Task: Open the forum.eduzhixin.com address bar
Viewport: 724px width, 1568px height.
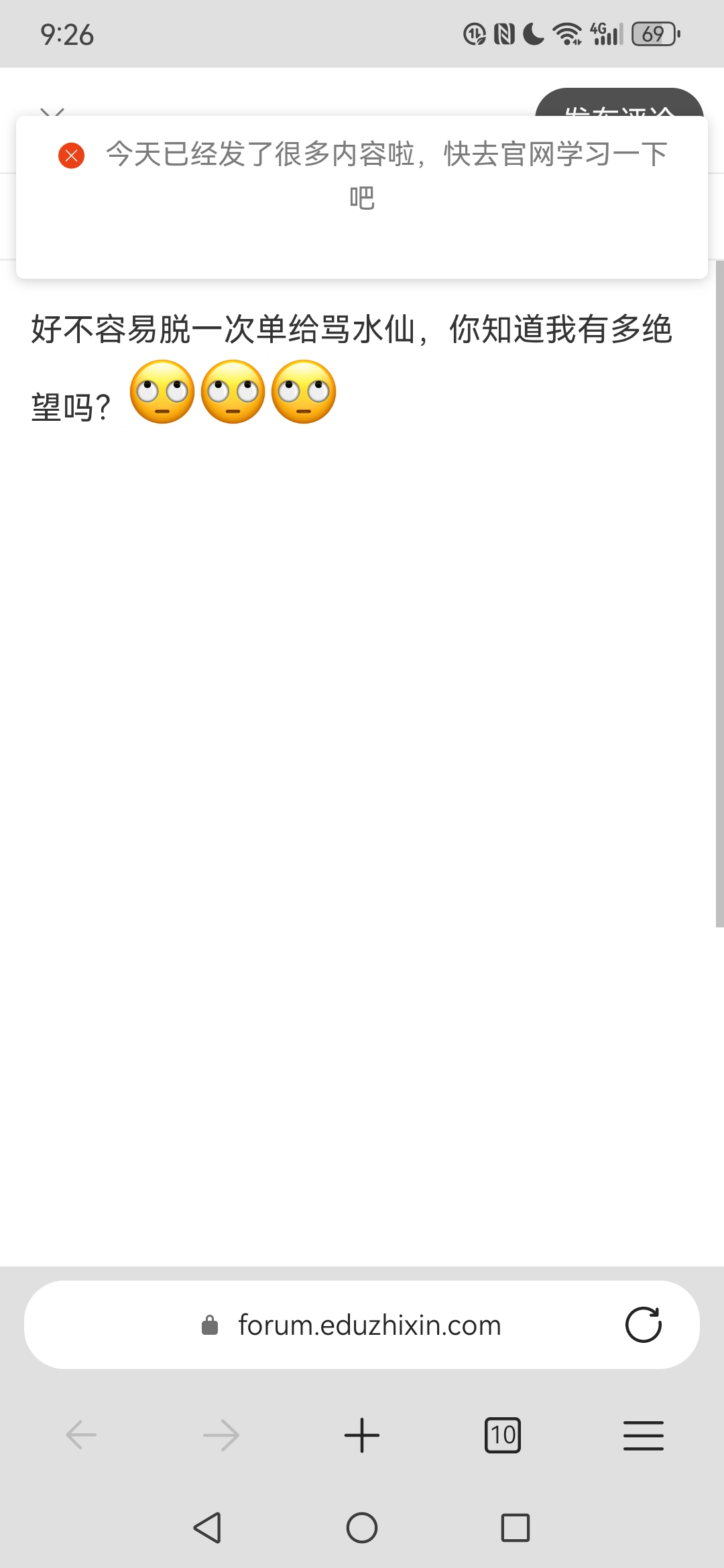Action: click(x=369, y=1325)
